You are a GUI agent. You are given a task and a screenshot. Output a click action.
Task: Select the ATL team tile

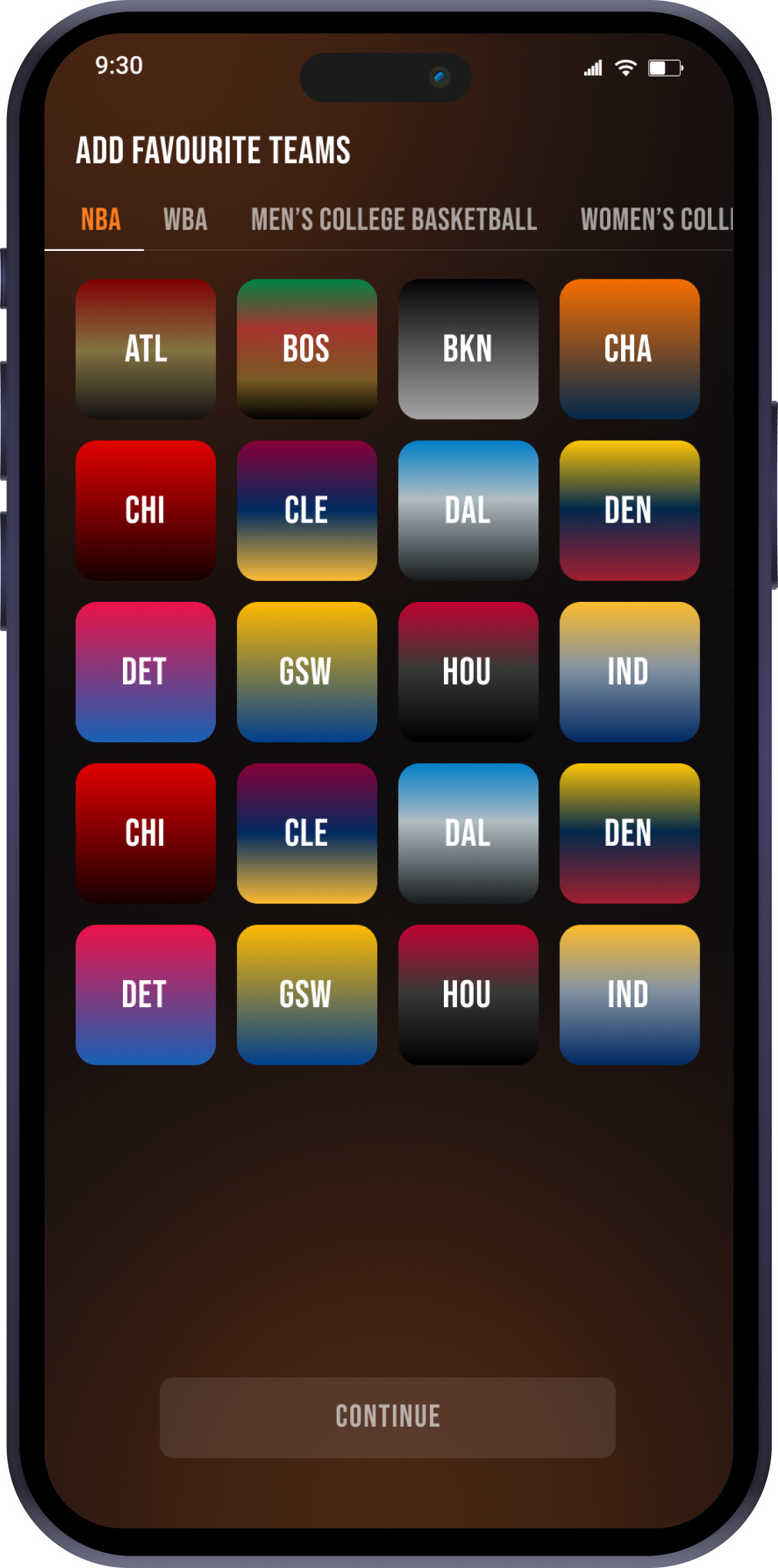pyautogui.click(x=145, y=349)
